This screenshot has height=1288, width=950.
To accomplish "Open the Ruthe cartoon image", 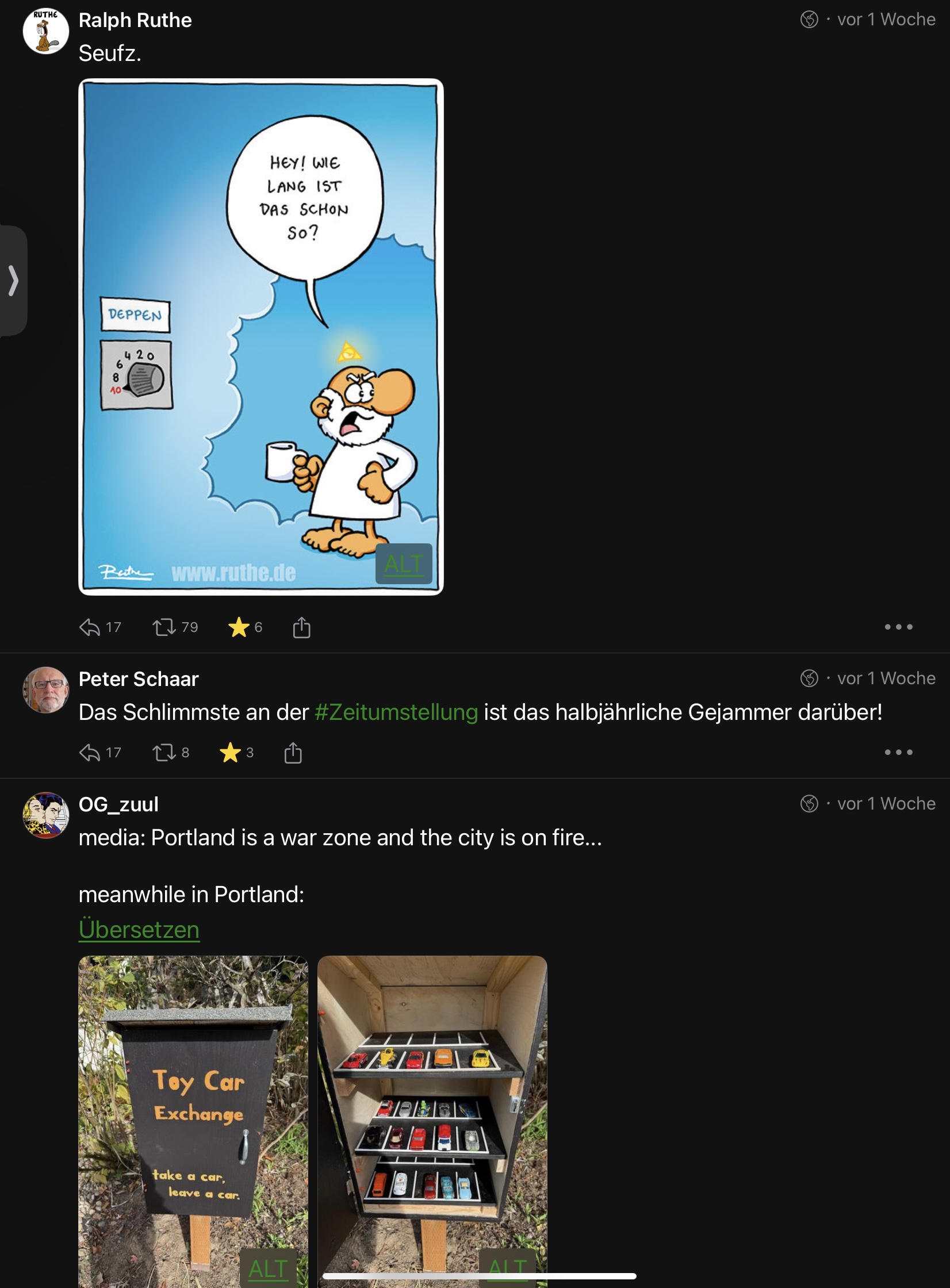I will coord(261,336).
